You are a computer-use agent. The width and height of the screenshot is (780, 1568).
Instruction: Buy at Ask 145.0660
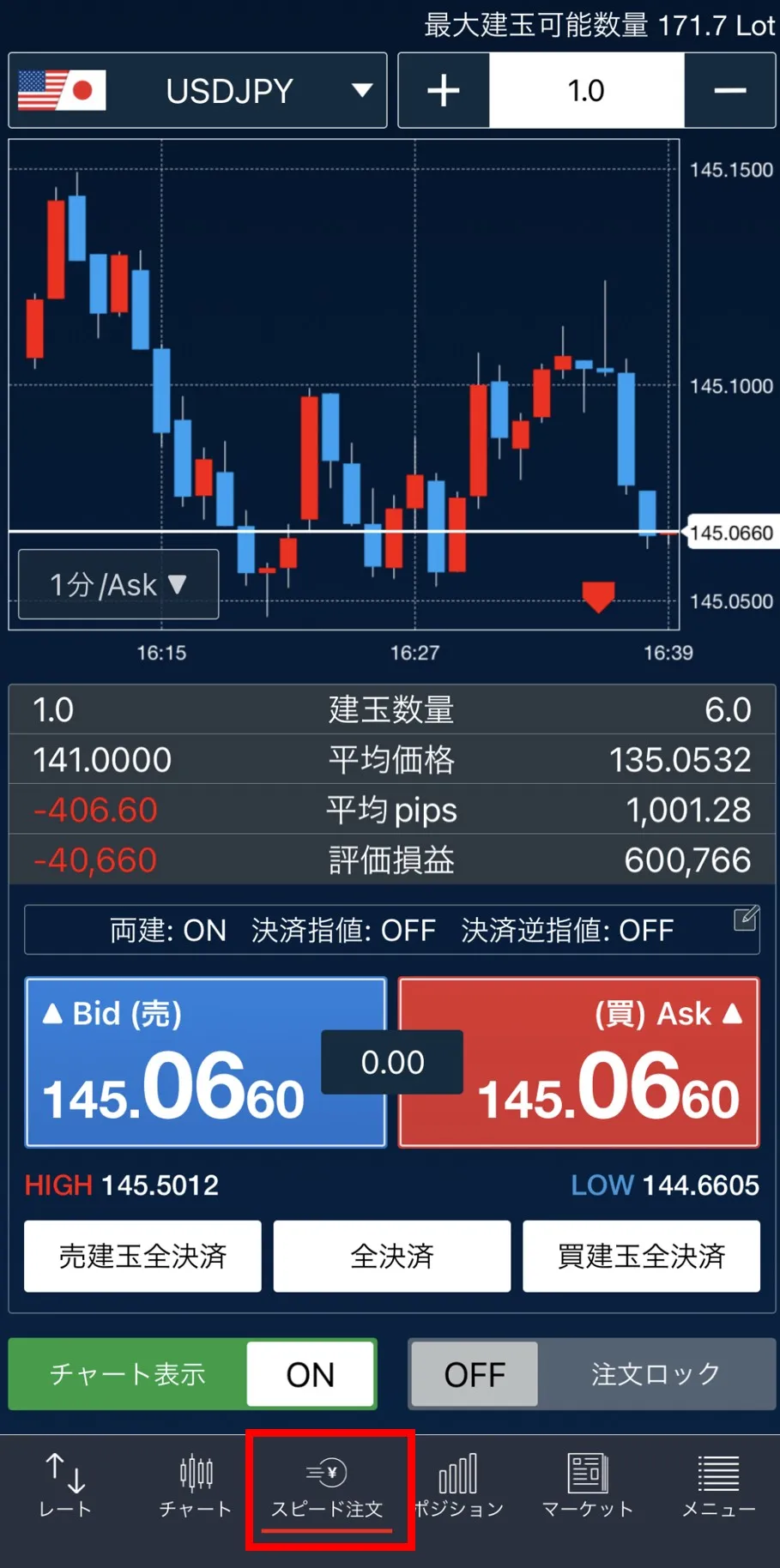pyautogui.click(x=579, y=1063)
